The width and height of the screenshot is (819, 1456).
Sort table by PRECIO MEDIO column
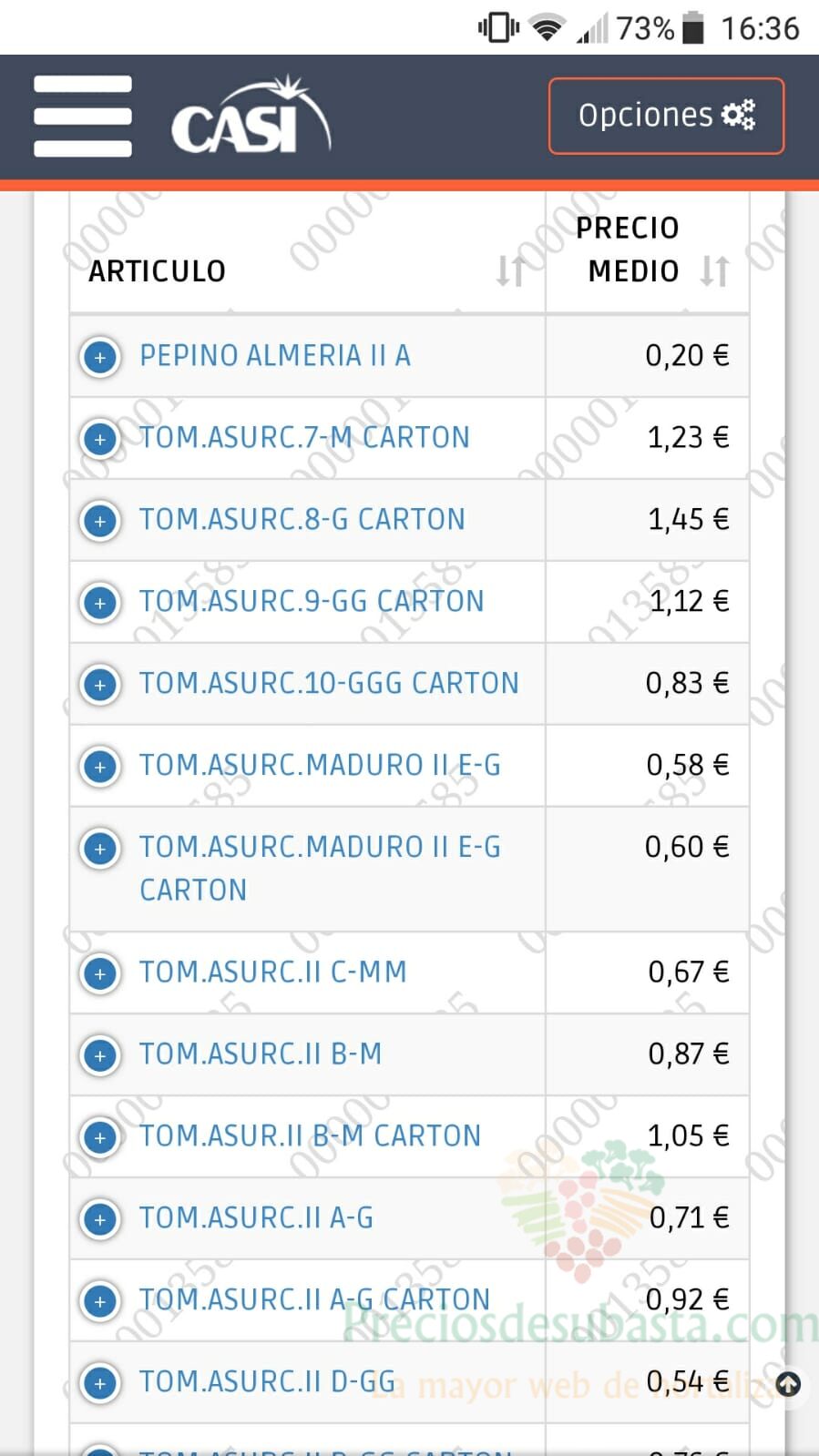click(715, 270)
